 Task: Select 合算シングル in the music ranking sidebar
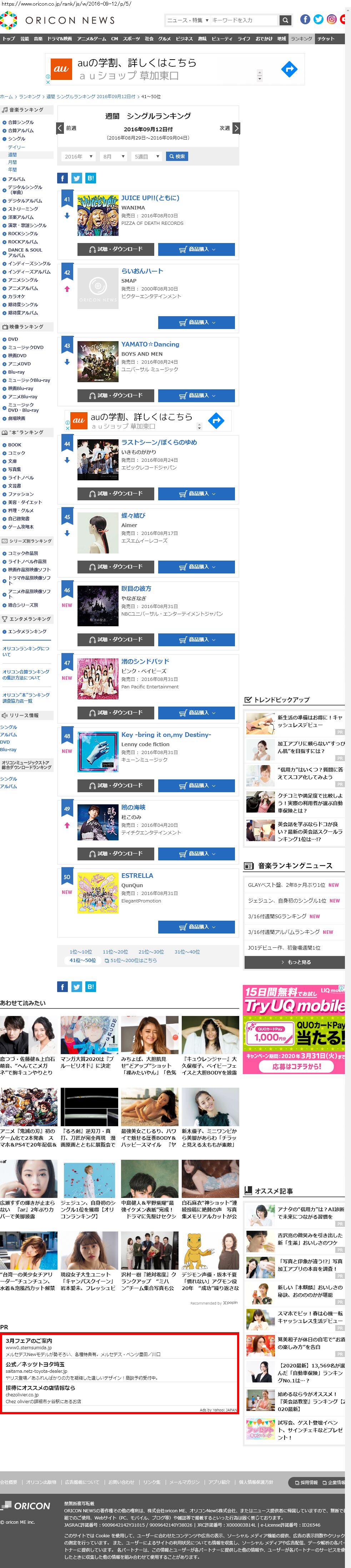(21, 122)
